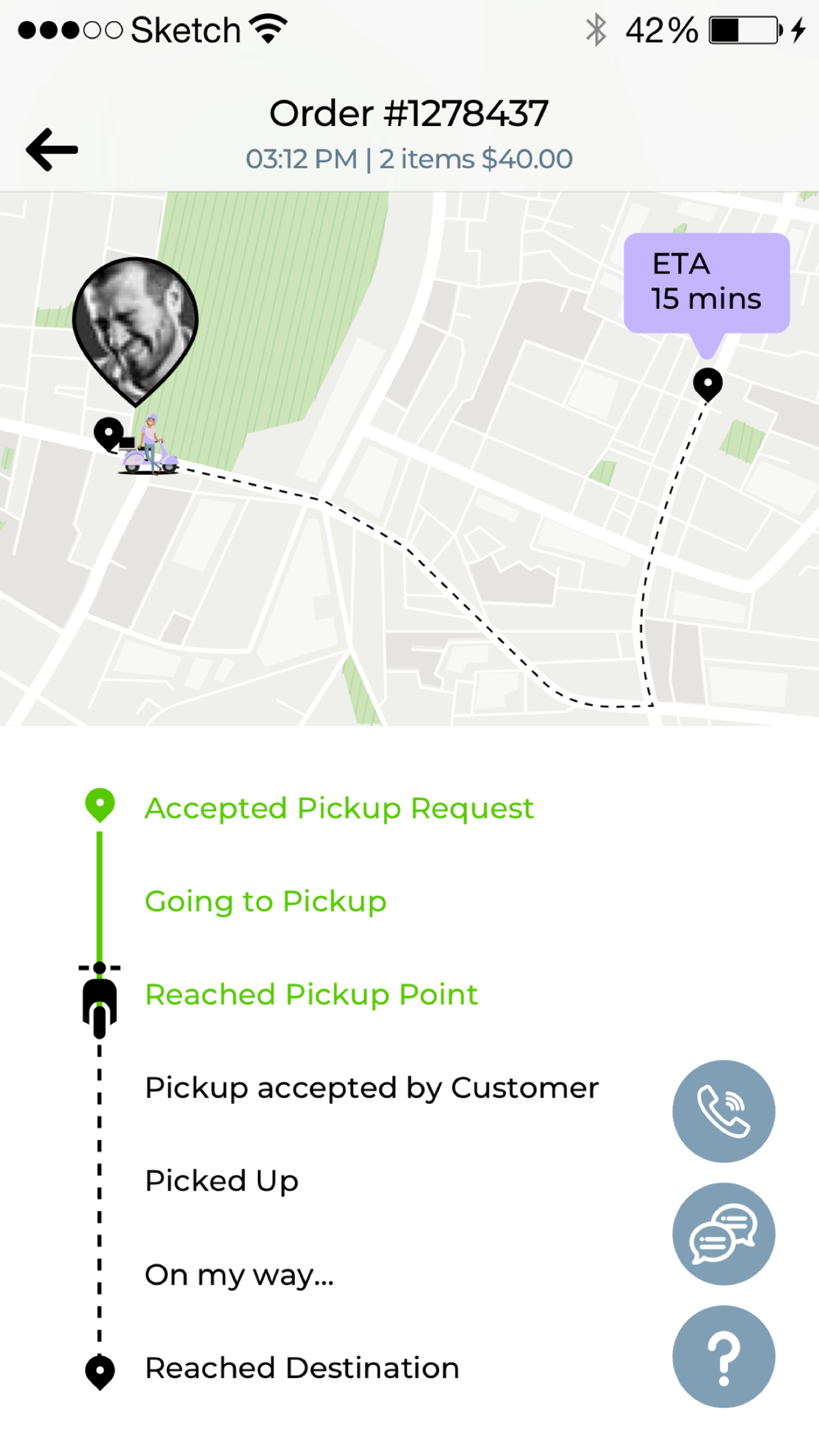819x1456 pixels.
Task: Open chat with the delivery driver
Action: (723, 1234)
